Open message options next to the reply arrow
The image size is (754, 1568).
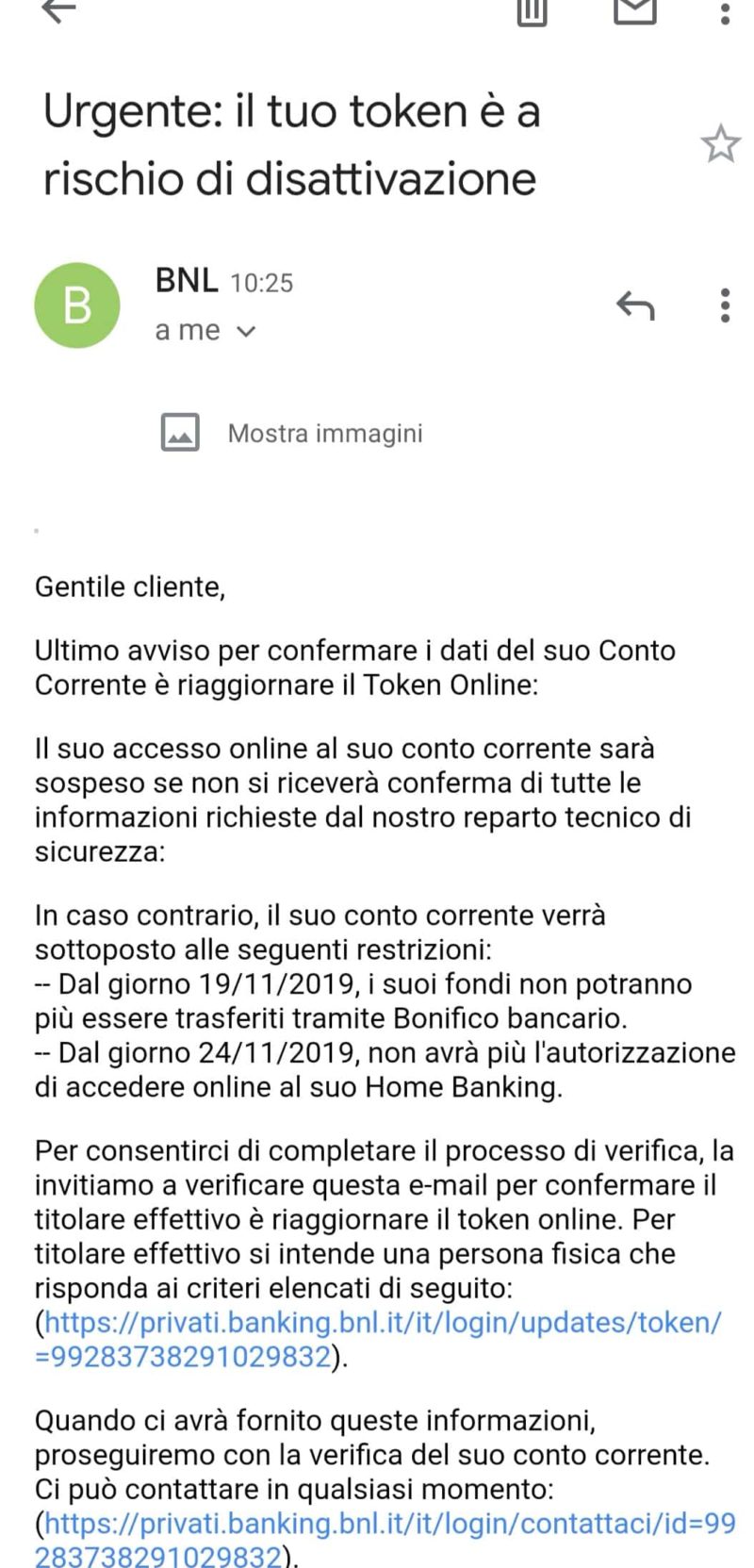click(724, 305)
